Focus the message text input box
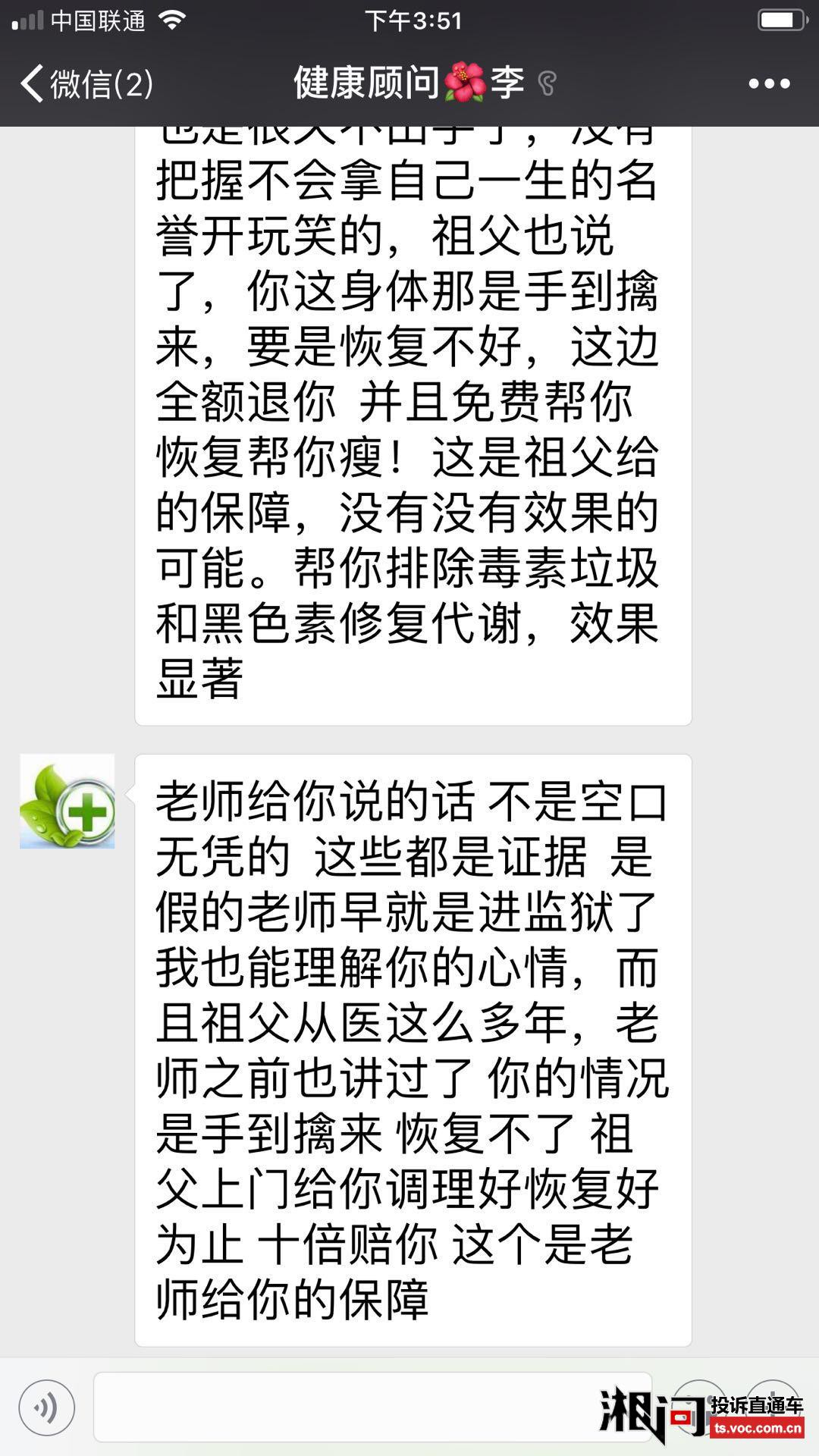819x1456 pixels. coord(372,1408)
